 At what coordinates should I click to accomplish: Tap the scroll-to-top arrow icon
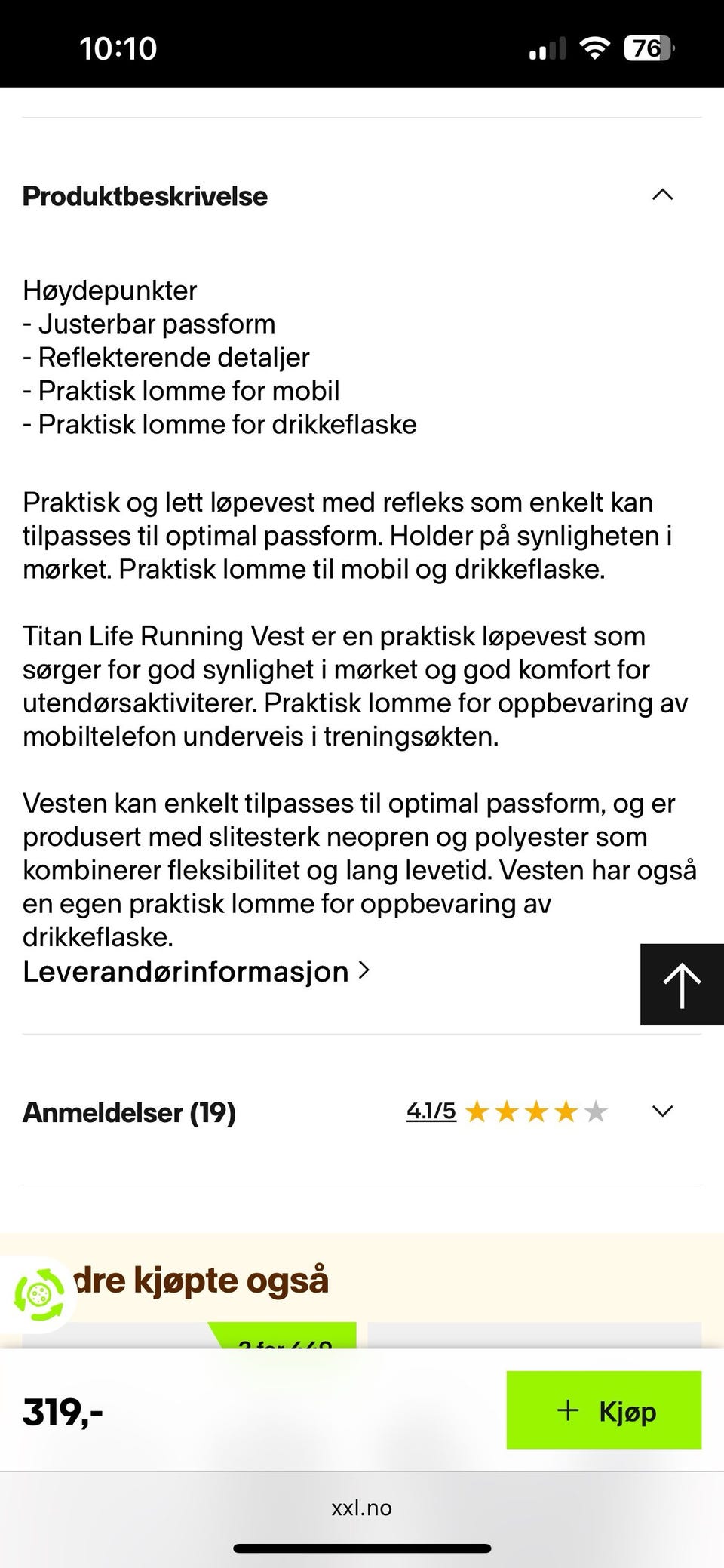(x=681, y=984)
